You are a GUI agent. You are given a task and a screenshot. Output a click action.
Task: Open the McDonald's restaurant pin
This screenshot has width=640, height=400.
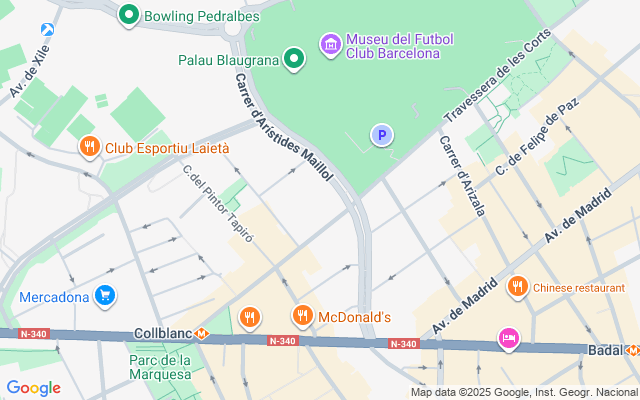pyautogui.click(x=302, y=316)
